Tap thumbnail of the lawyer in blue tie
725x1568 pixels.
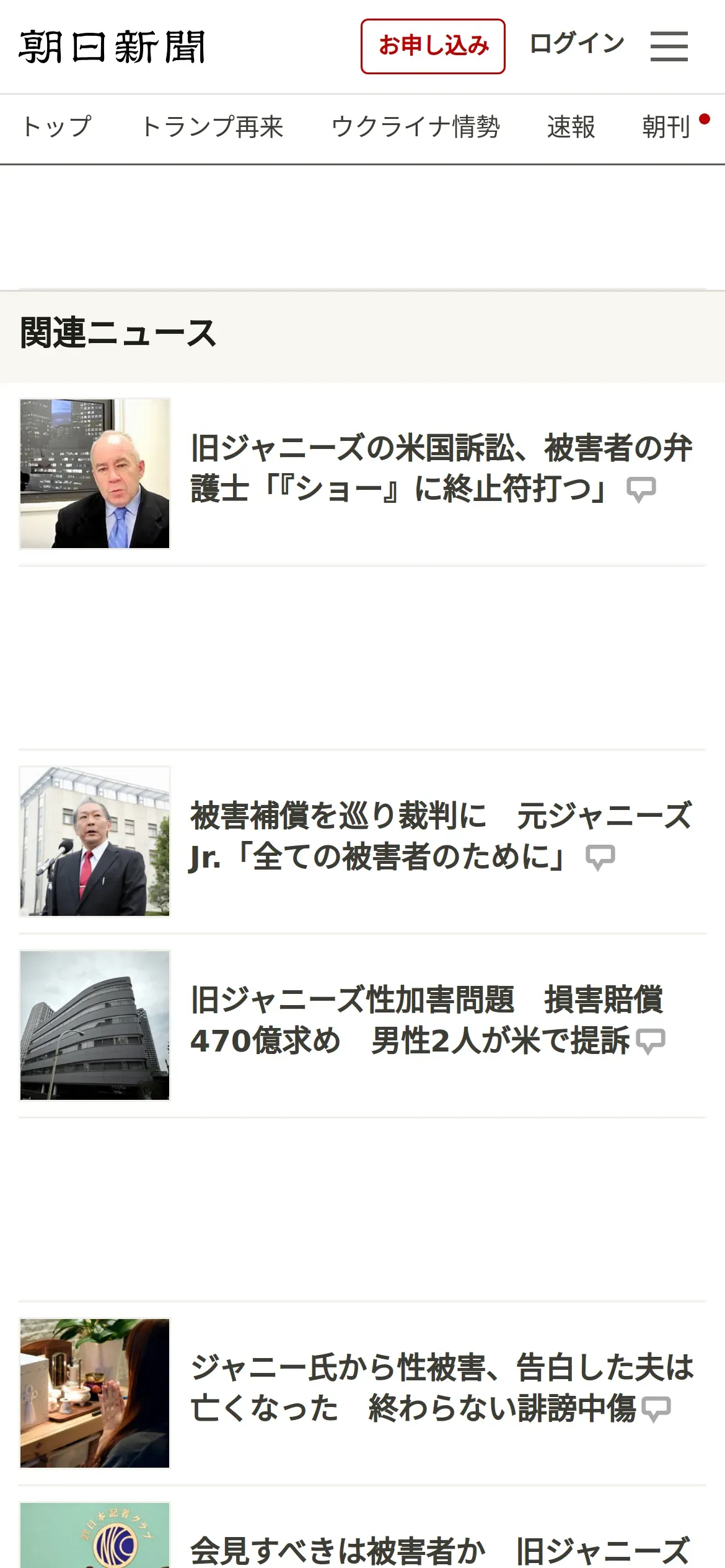pyautogui.click(x=95, y=474)
